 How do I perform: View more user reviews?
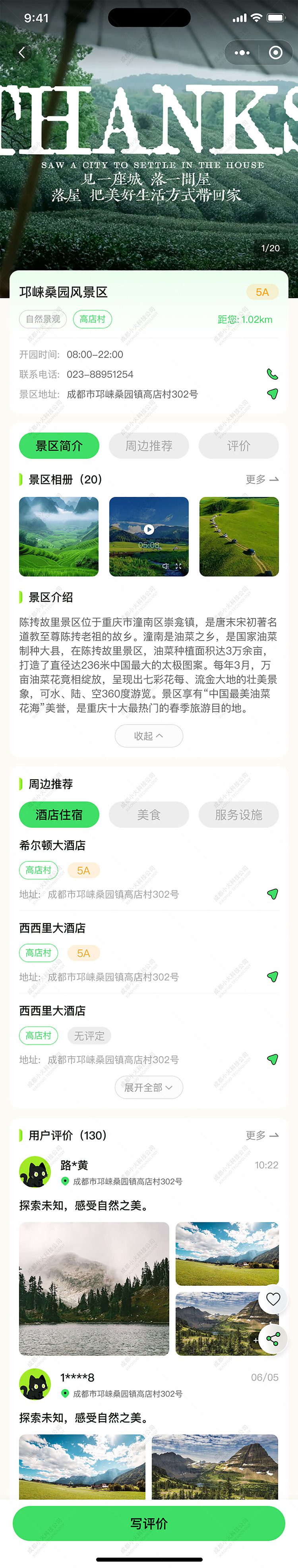coord(261,1135)
